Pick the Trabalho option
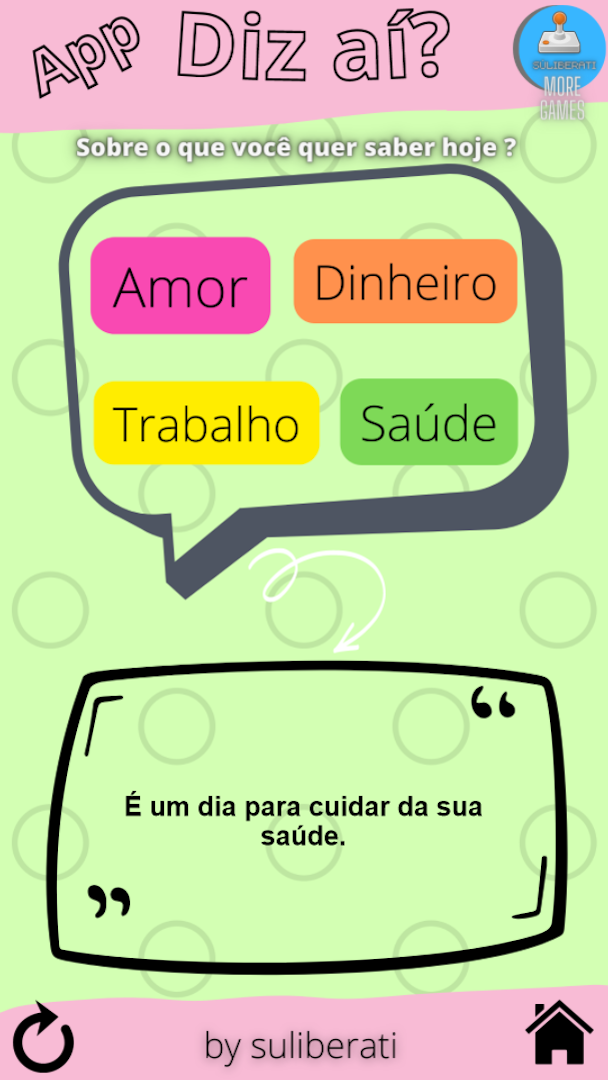Viewport: 608px width, 1080px height. [207, 423]
